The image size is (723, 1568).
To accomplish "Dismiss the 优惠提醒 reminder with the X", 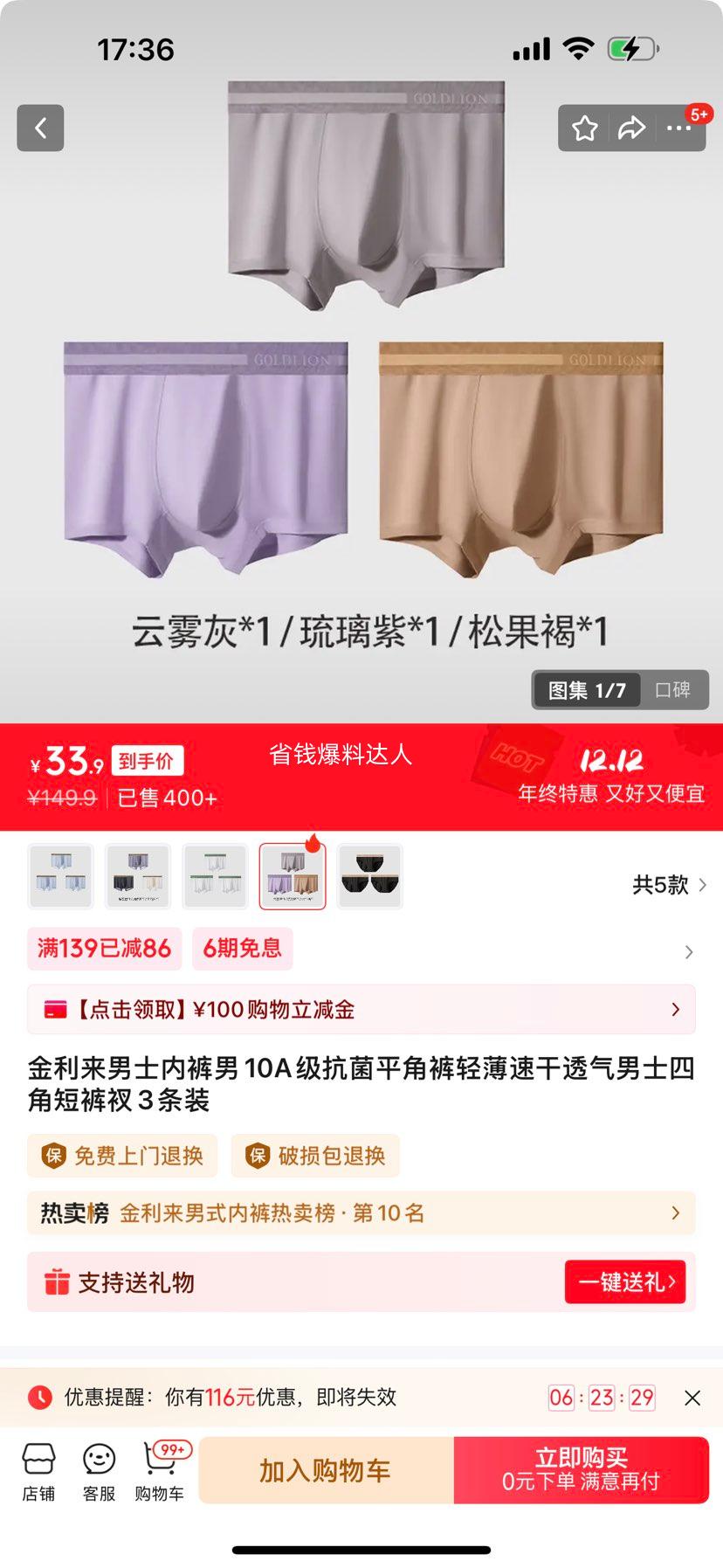I will [x=692, y=1398].
